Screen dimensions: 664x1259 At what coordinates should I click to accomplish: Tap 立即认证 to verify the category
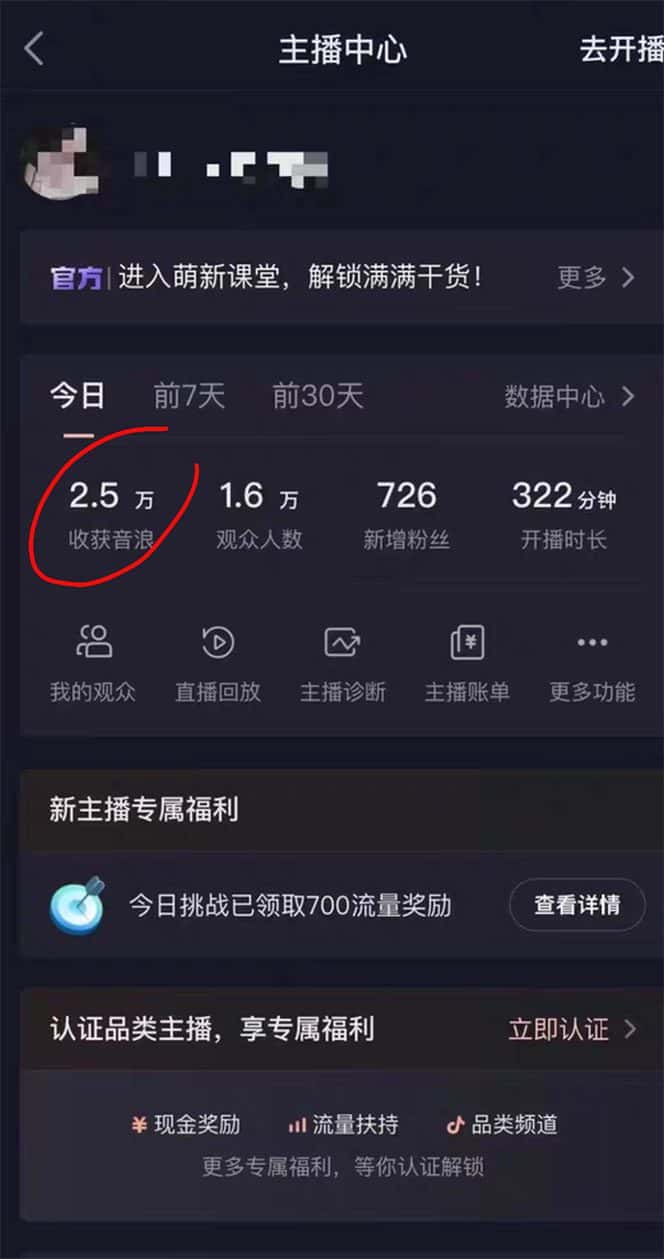click(x=571, y=1029)
